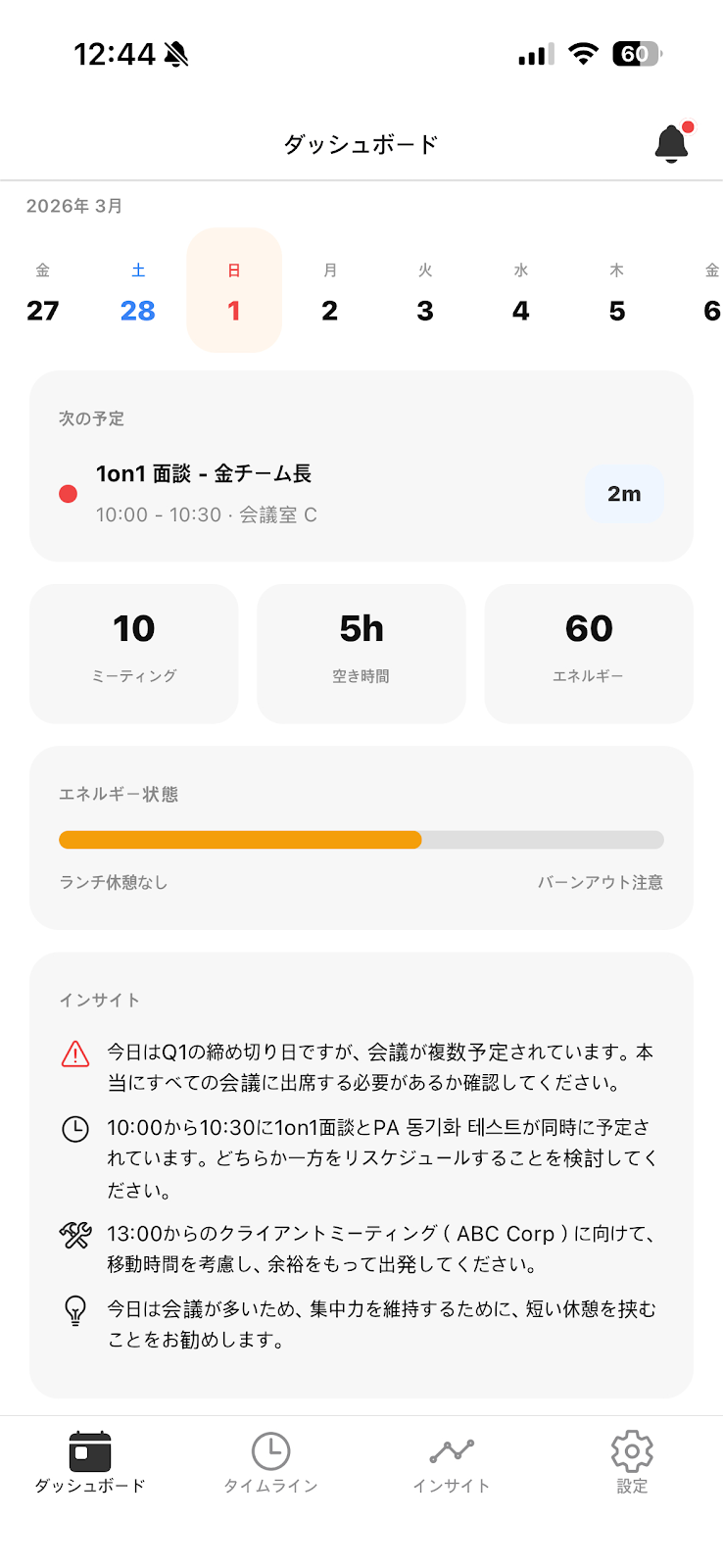The image size is (723, 1568).
Task: Select the インサイト tab label
Action: (451, 1486)
